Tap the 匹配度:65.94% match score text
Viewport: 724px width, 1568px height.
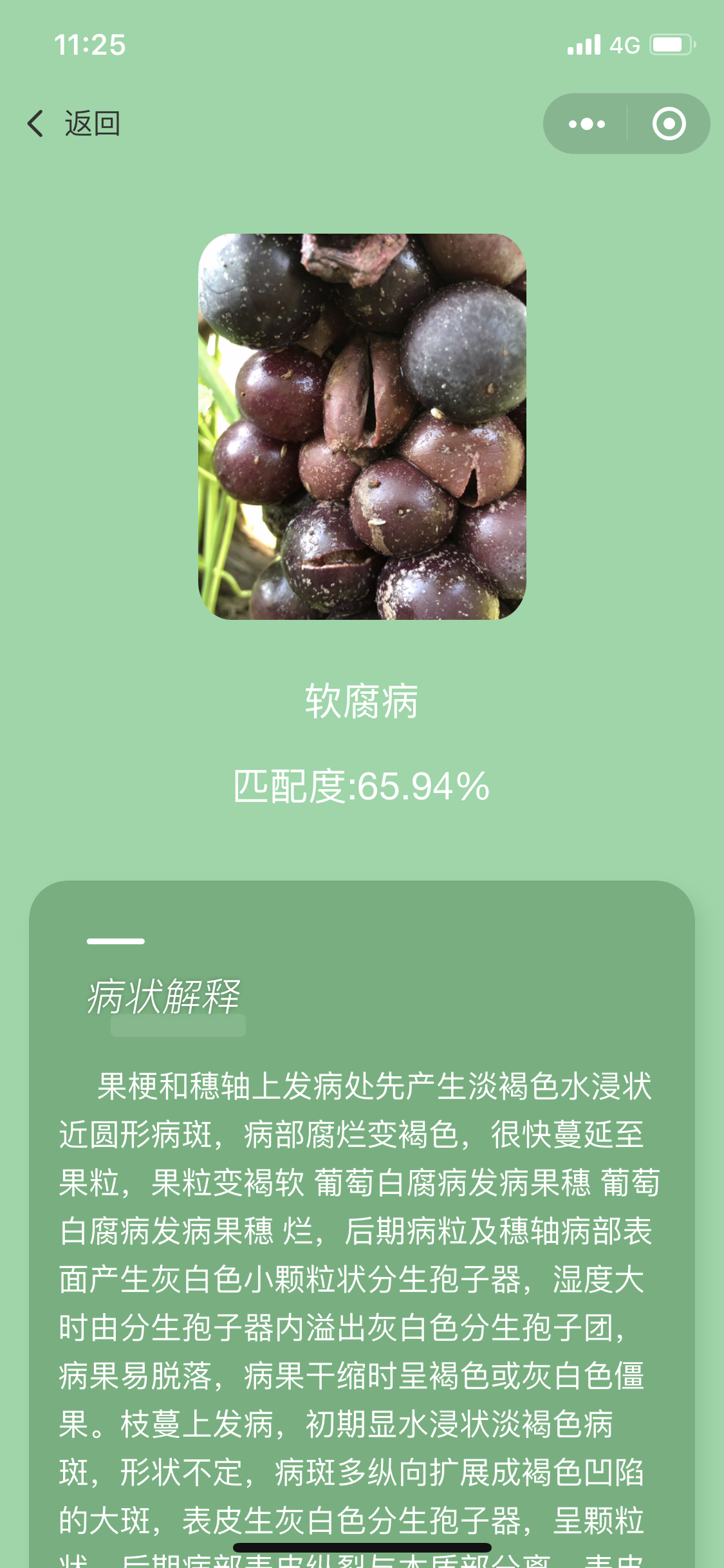coord(361,787)
